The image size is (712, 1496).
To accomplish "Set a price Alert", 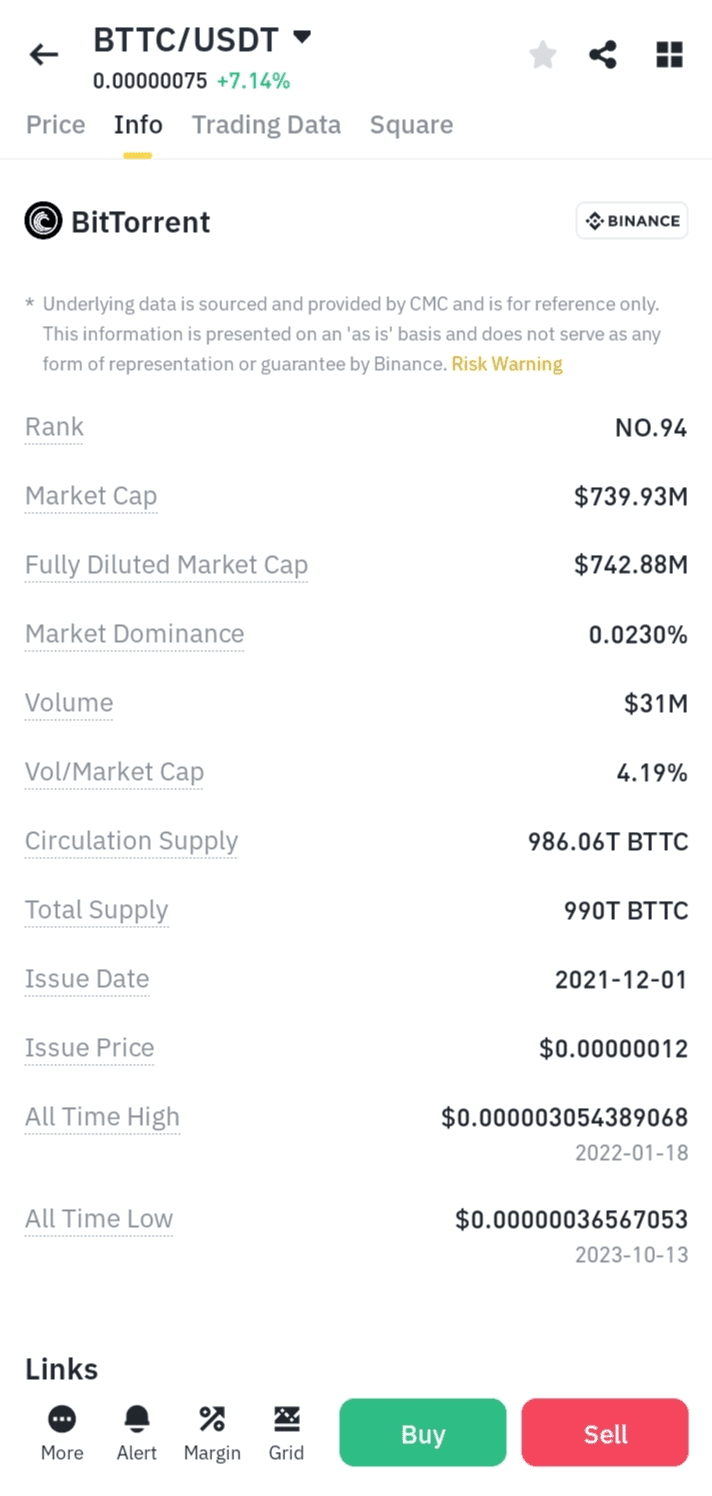I will [137, 1432].
